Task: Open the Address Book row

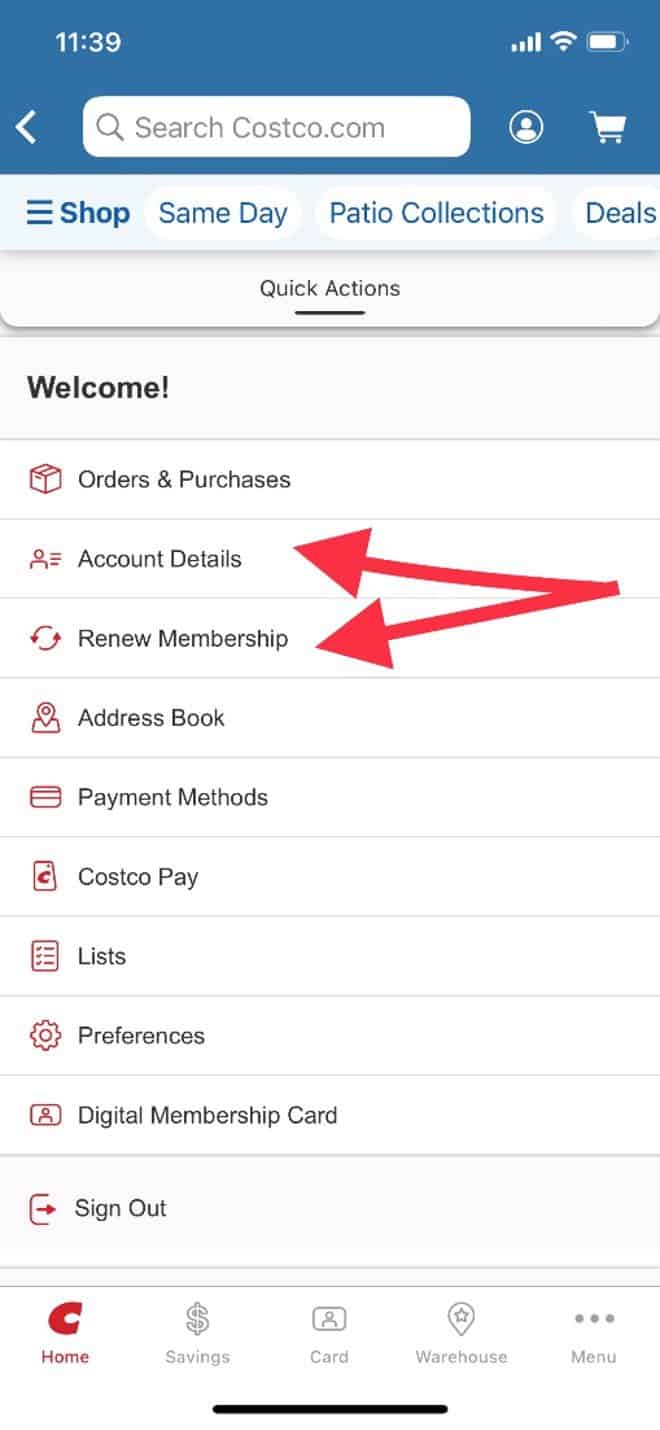Action: [330, 718]
